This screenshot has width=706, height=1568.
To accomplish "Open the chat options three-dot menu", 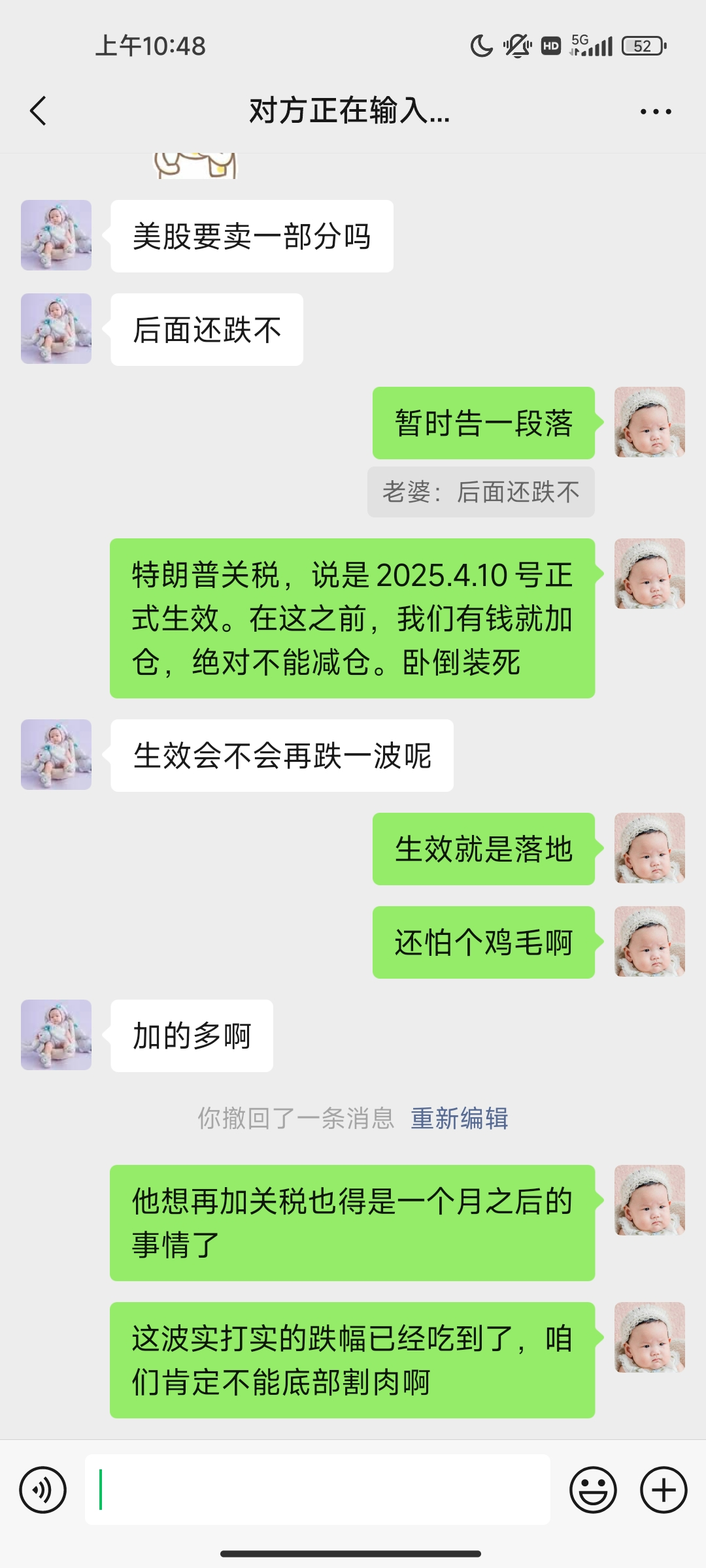I will (655, 112).
